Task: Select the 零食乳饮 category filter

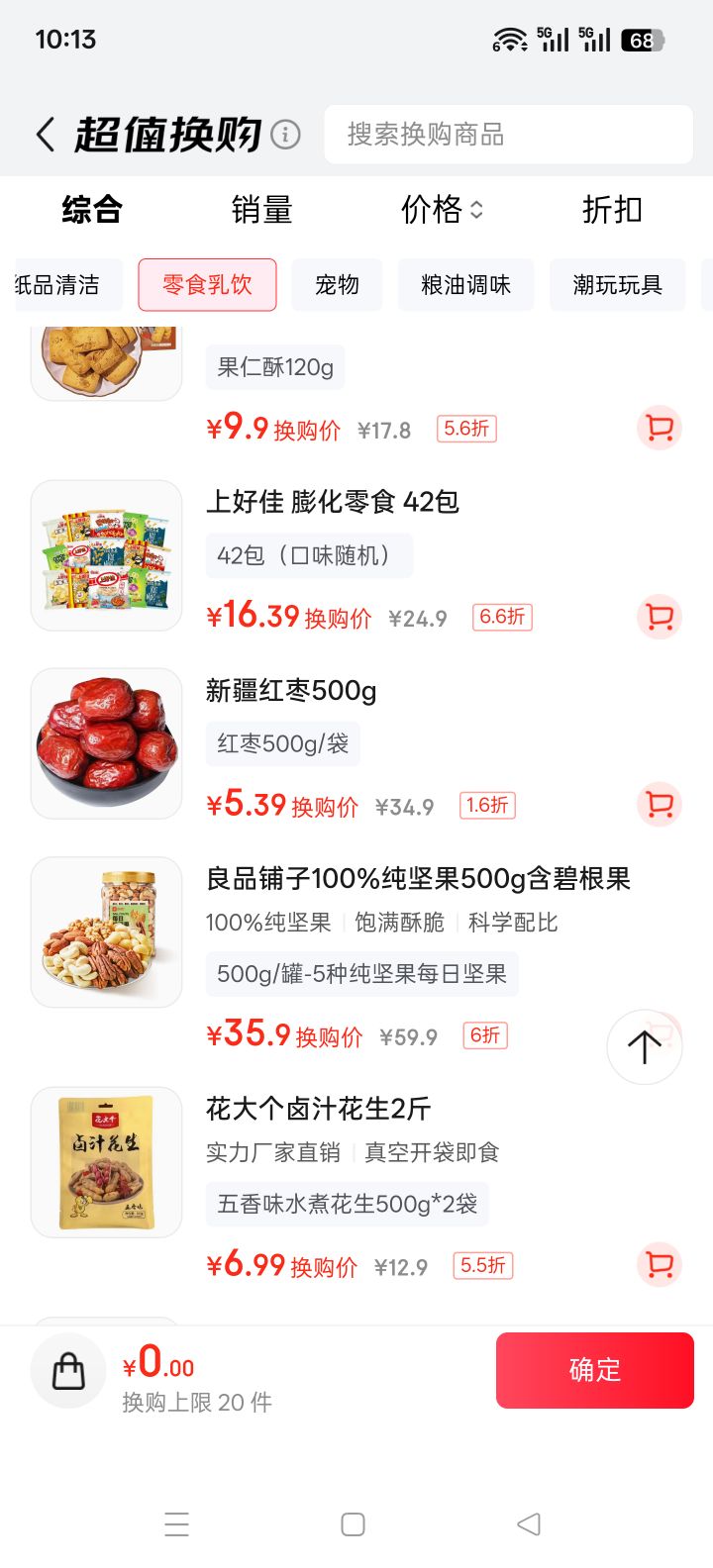Action: pos(207,284)
